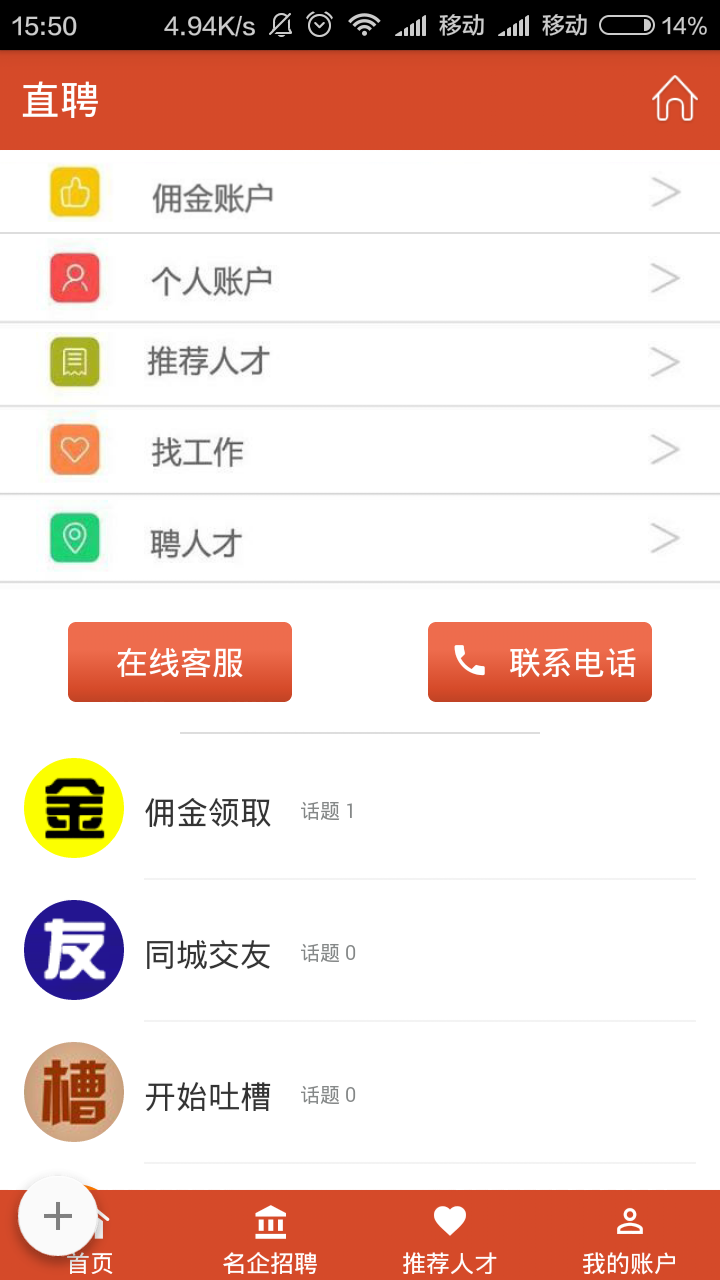Screen dimensions: 720x1280
Task: Open the 同城交友 topic group
Action: [360, 952]
